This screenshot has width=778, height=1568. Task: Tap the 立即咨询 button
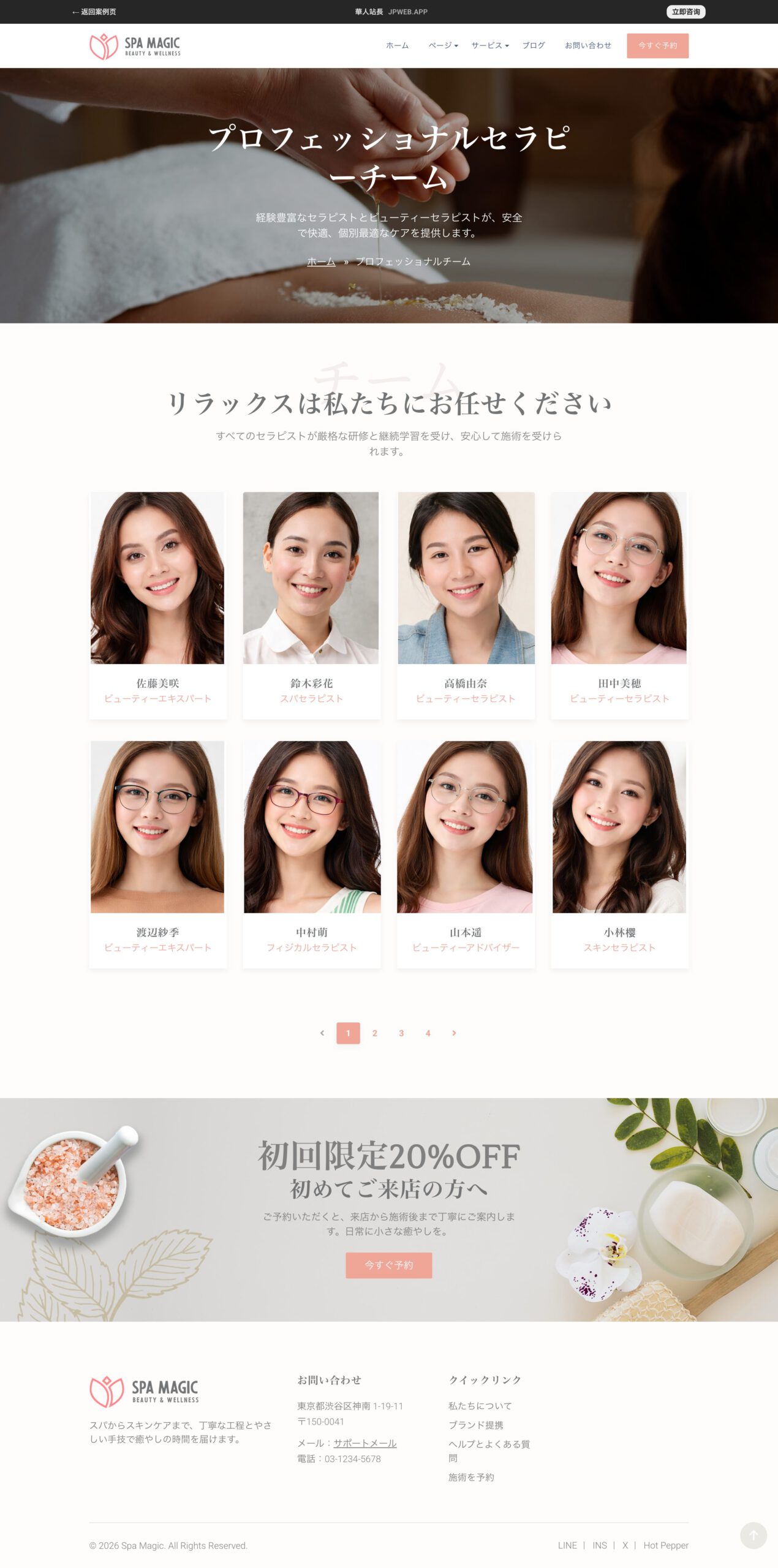click(685, 12)
